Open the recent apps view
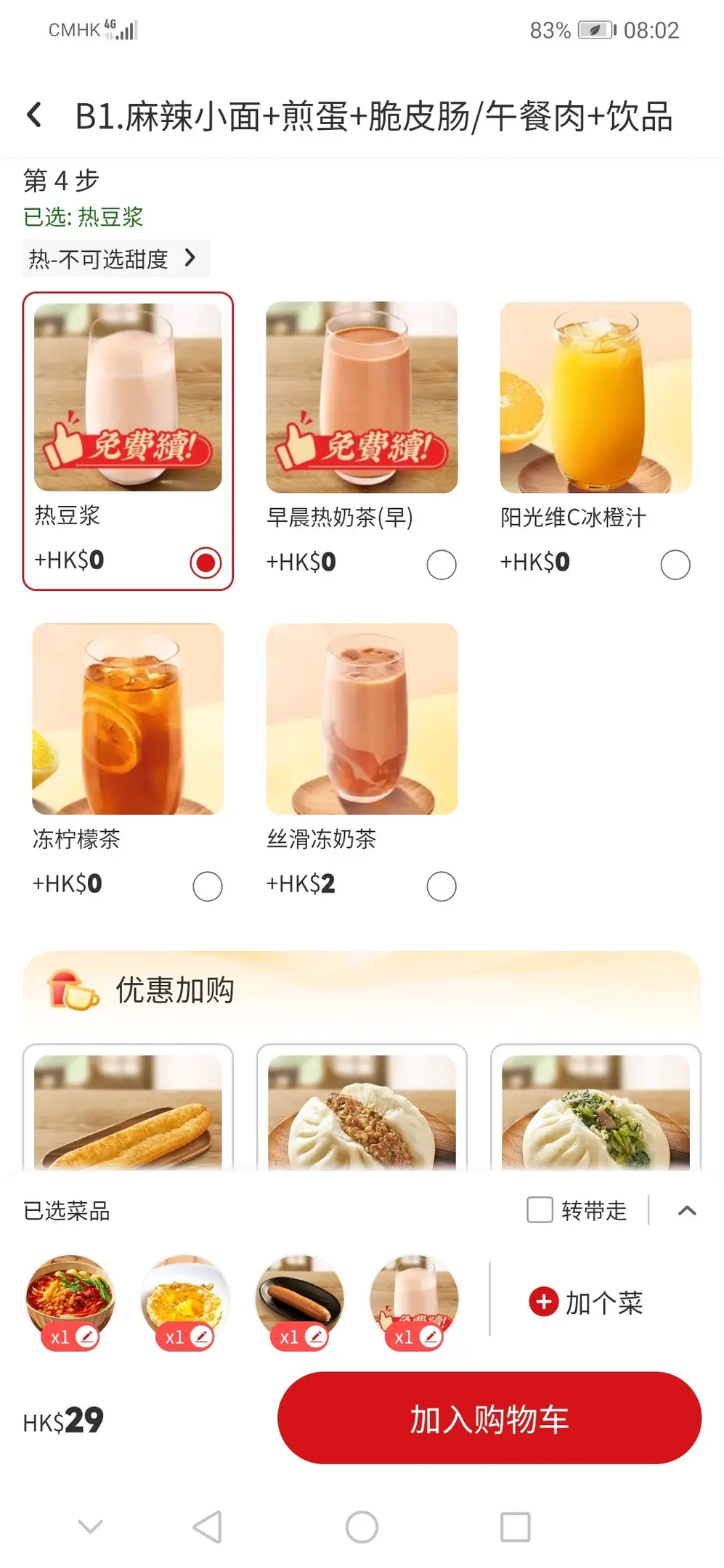Screen dimensions: 724x1568 [x=516, y=1527]
